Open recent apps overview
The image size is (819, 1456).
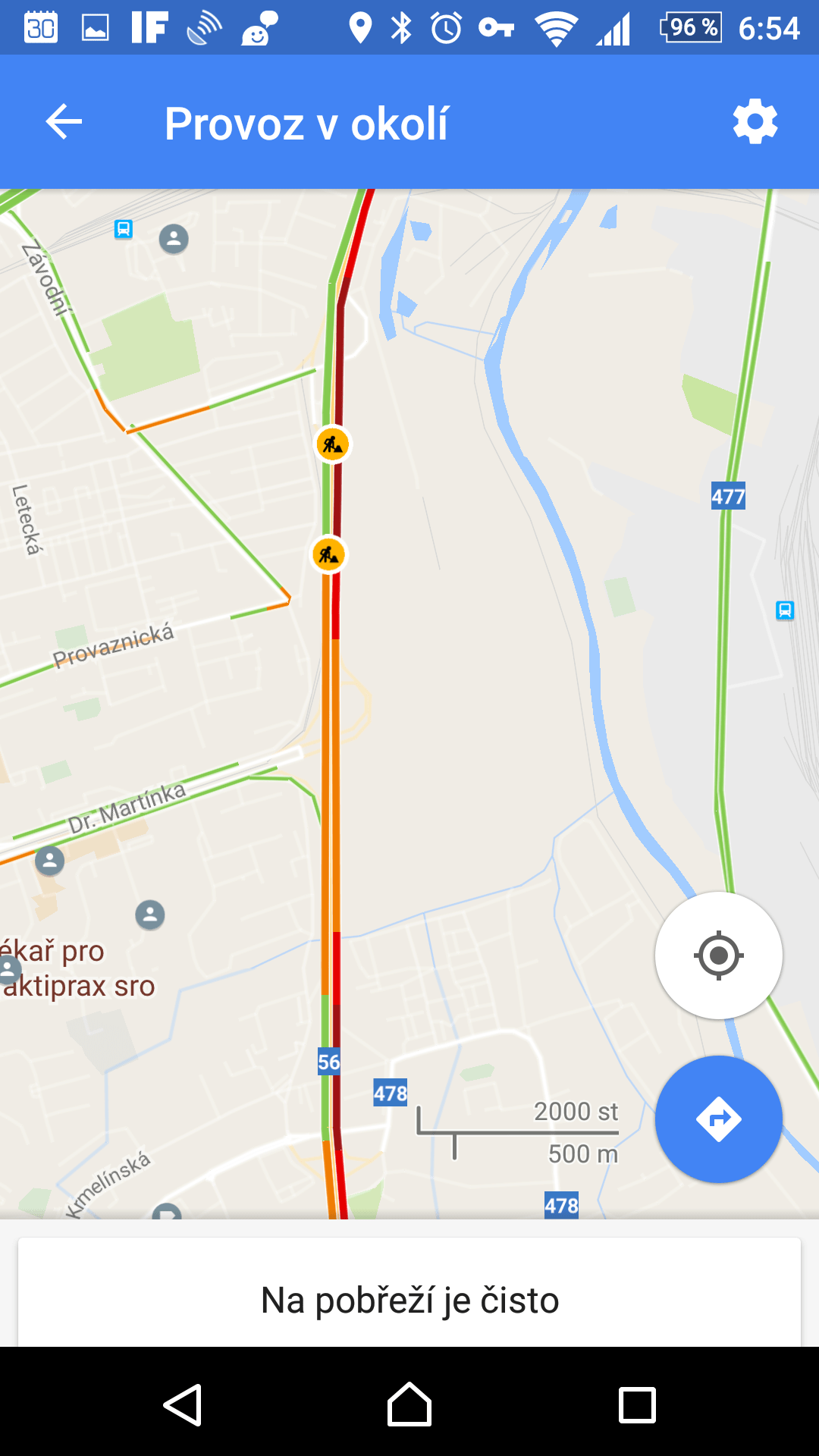click(x=637, y=1404)
